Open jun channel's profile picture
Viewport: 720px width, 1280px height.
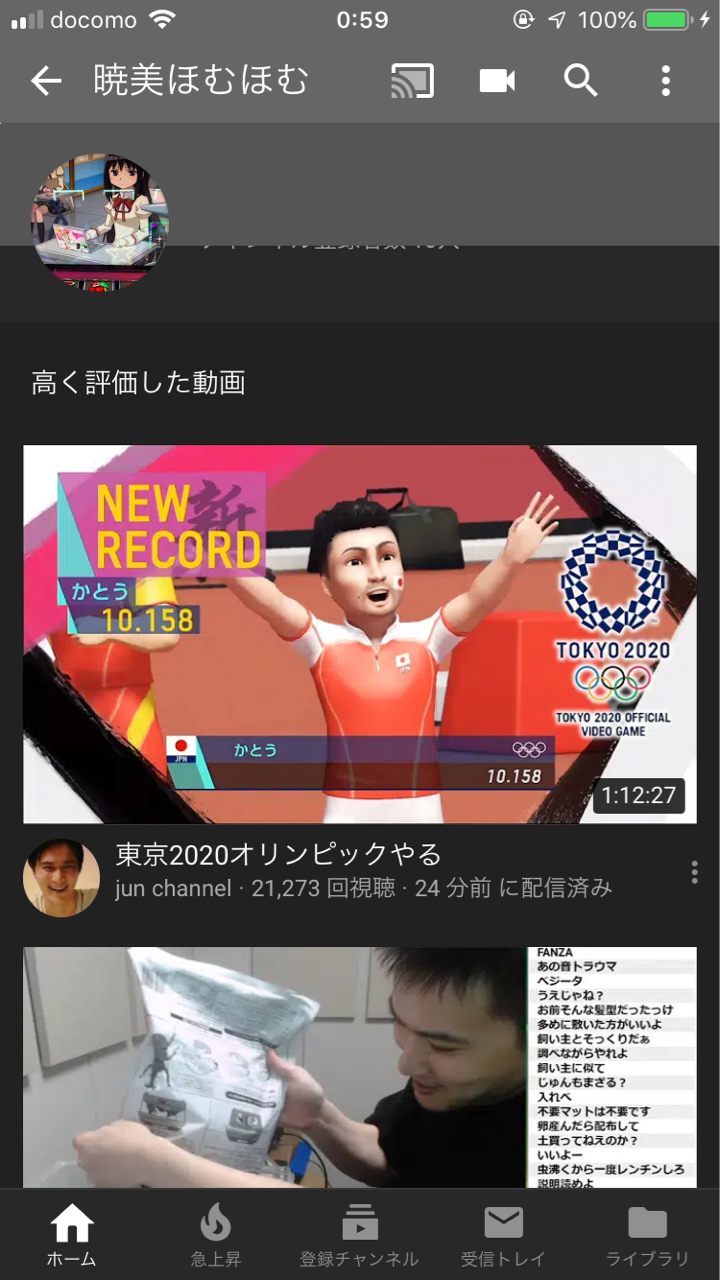(x=62, y=877)
